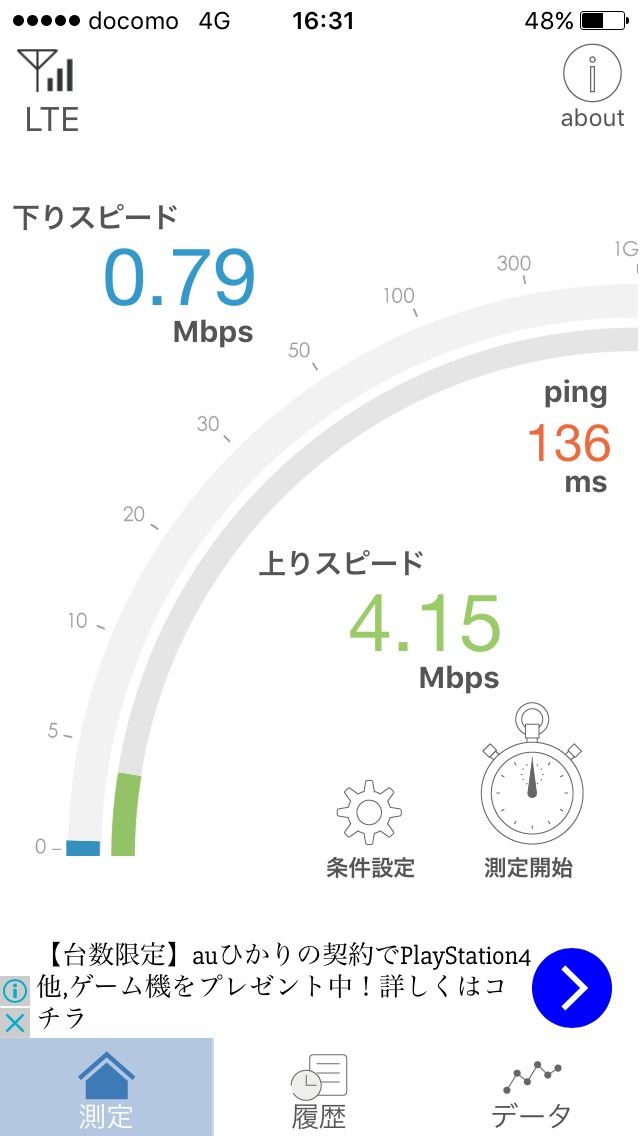Open ad info icon on banner

(x=14, y=992)
